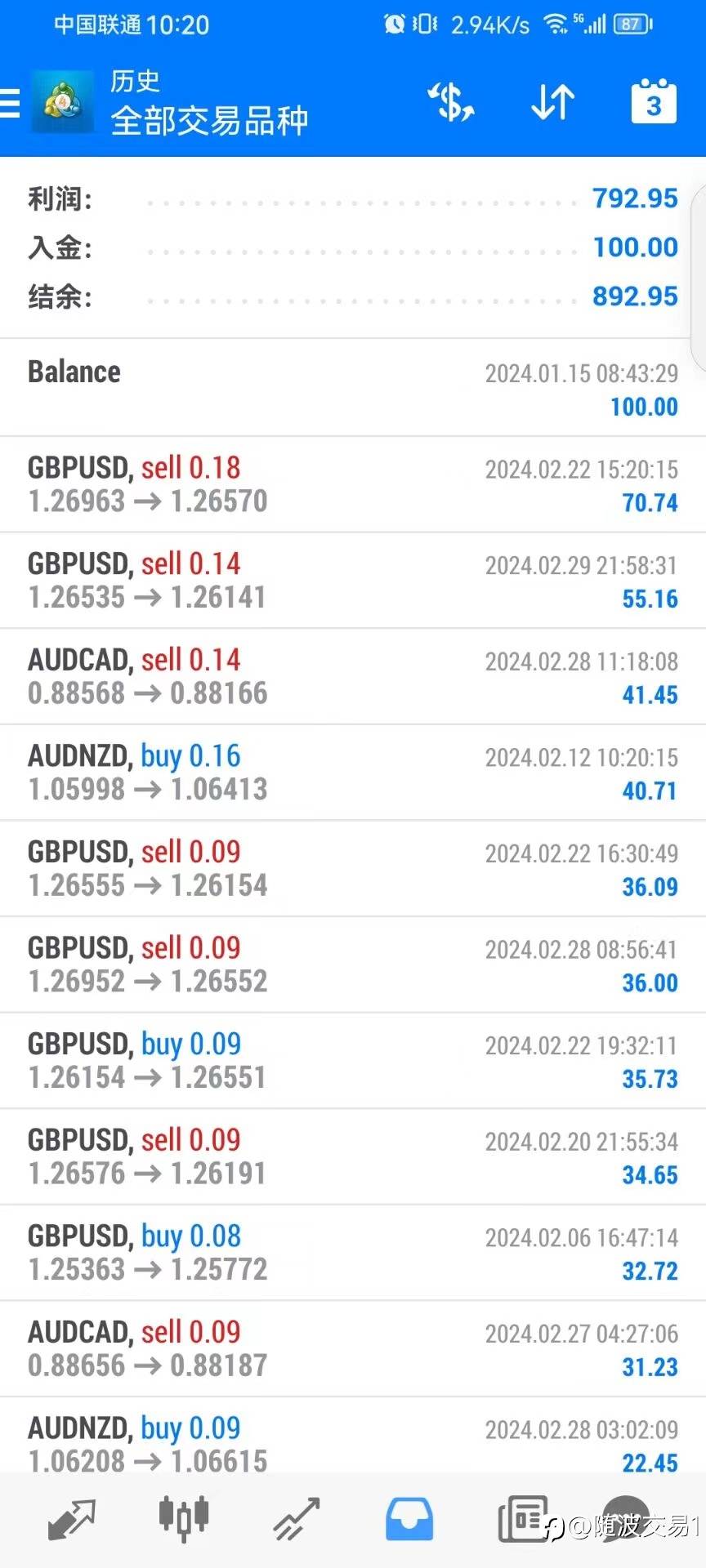Image resolution: width=706 pixels, height=1568 pixels.
Task: Switch to the Quotes tab
Action: click(72, 1519)
